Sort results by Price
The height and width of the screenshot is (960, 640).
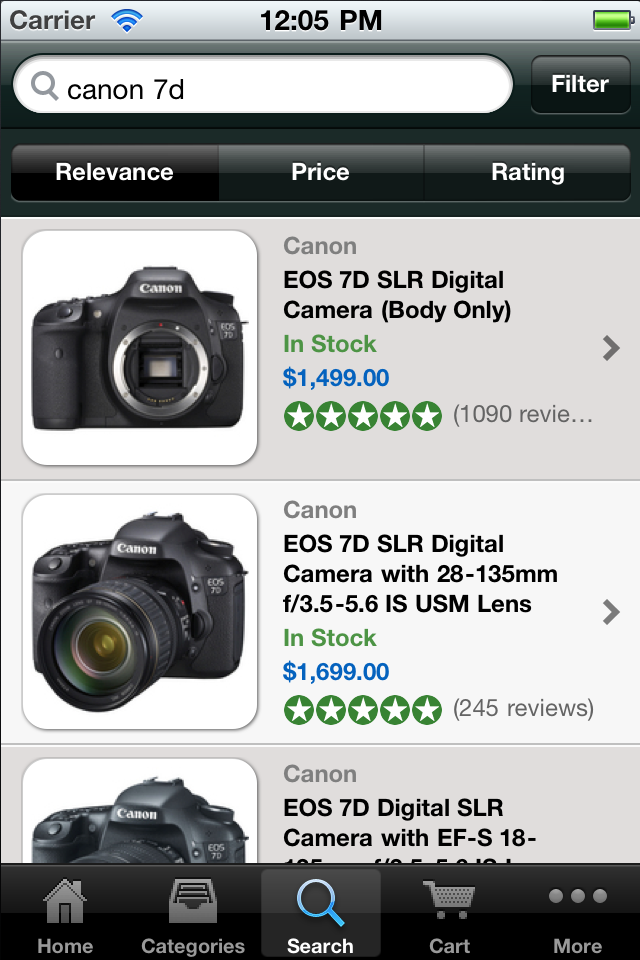click(320, 173)
